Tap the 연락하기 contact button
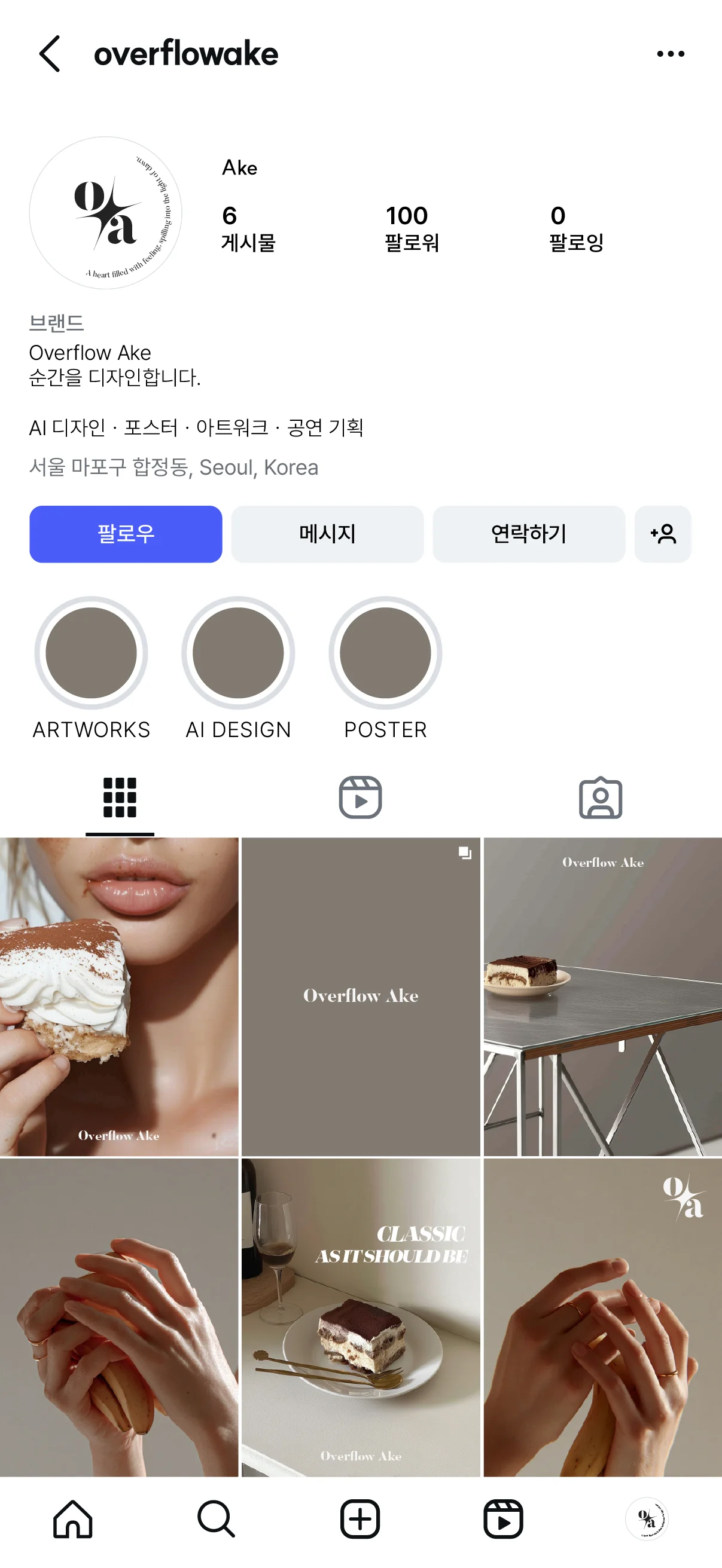The width and height of the screenshot is (722, 1568). click(529, 533)
